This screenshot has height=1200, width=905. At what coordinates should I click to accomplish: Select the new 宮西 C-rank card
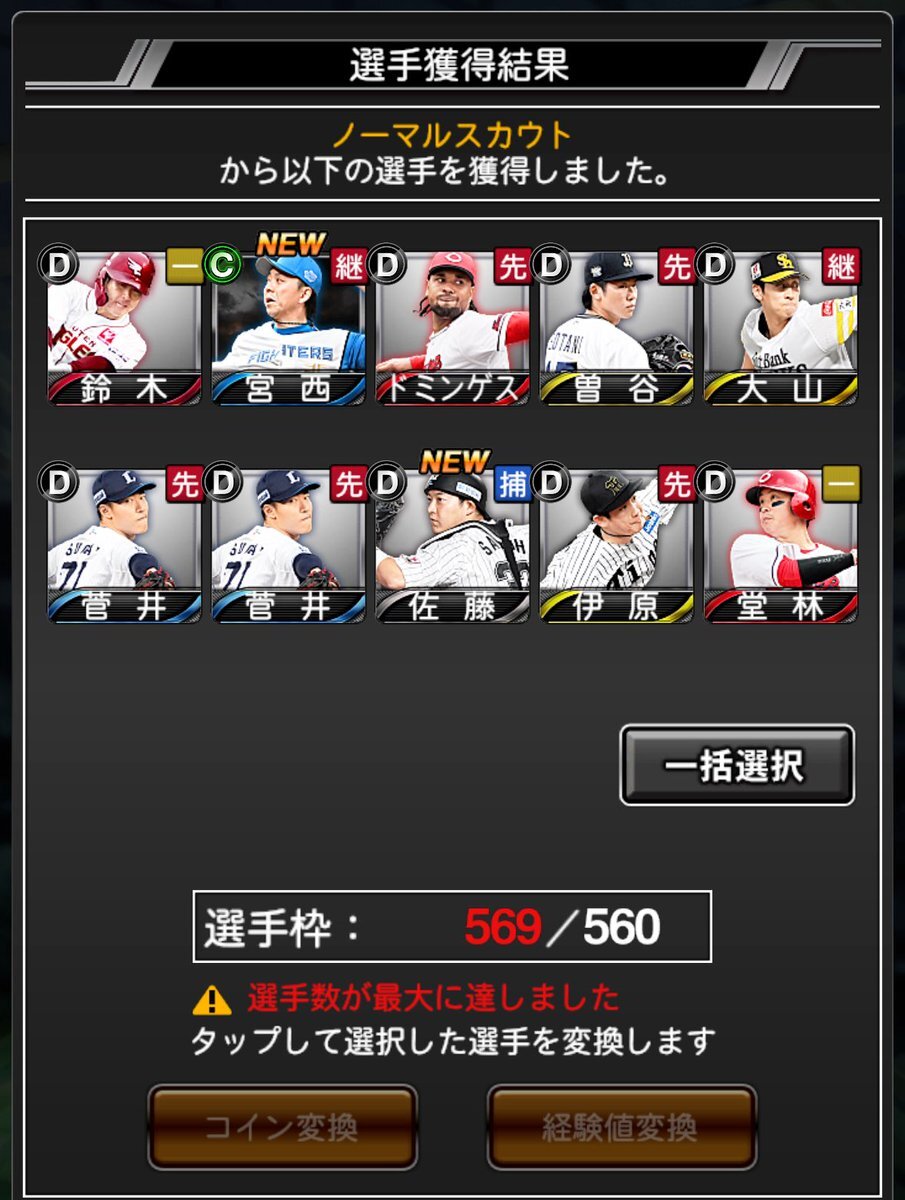(288, 328)
